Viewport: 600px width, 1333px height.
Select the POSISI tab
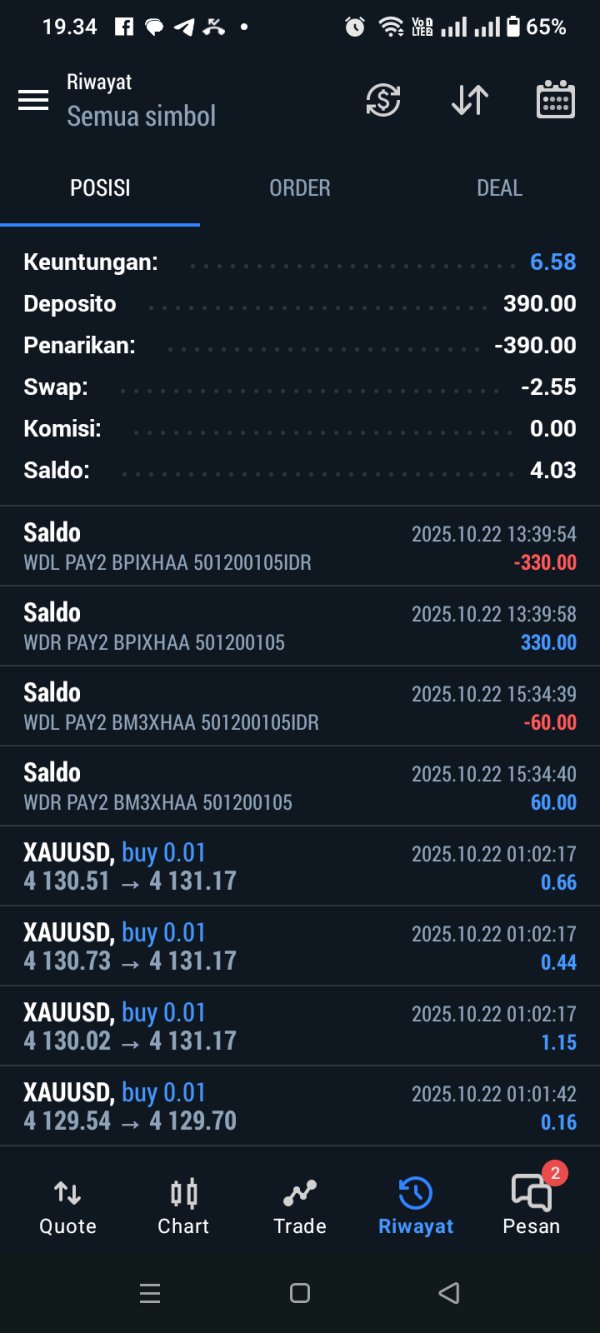(x=100, y=188)
